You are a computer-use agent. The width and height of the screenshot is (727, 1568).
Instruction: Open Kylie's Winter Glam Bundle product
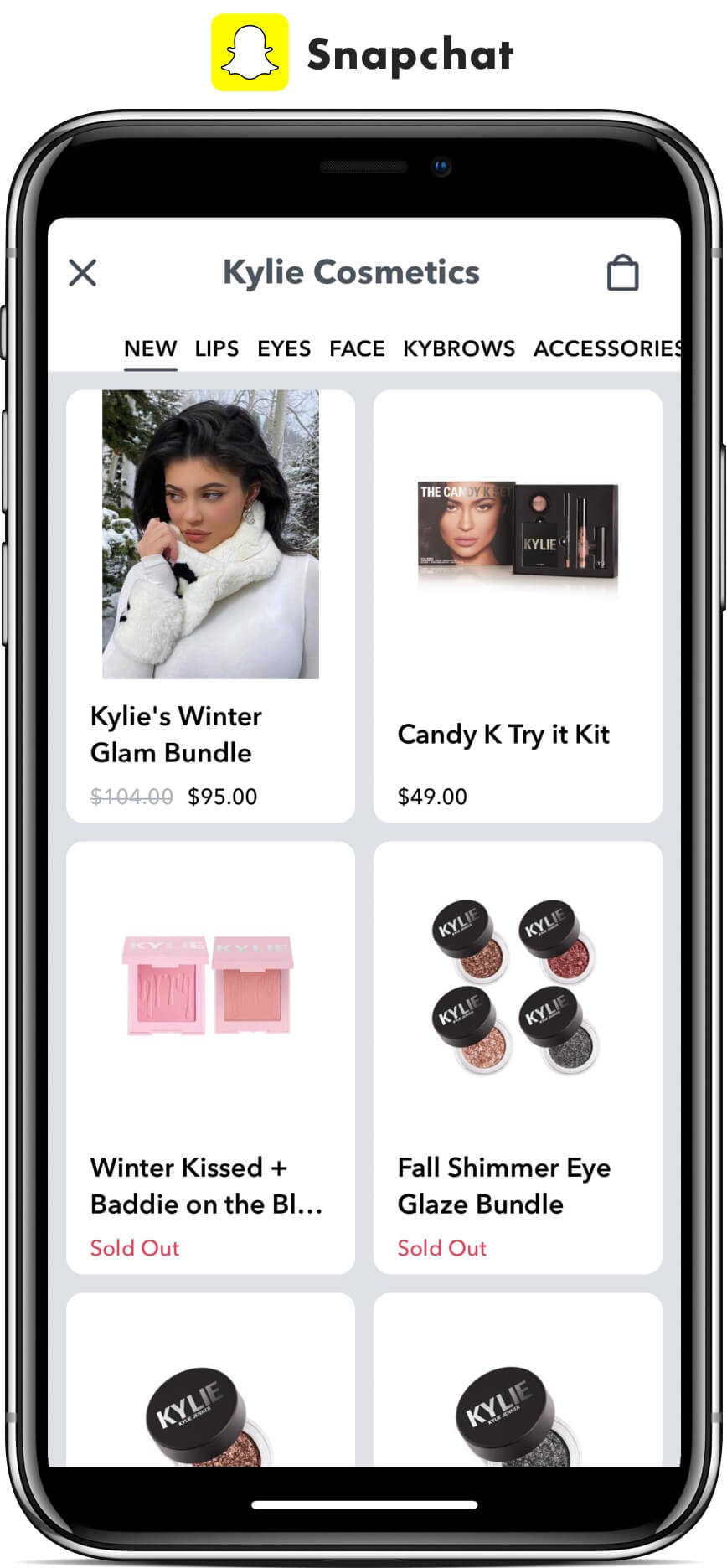[210, 606]
